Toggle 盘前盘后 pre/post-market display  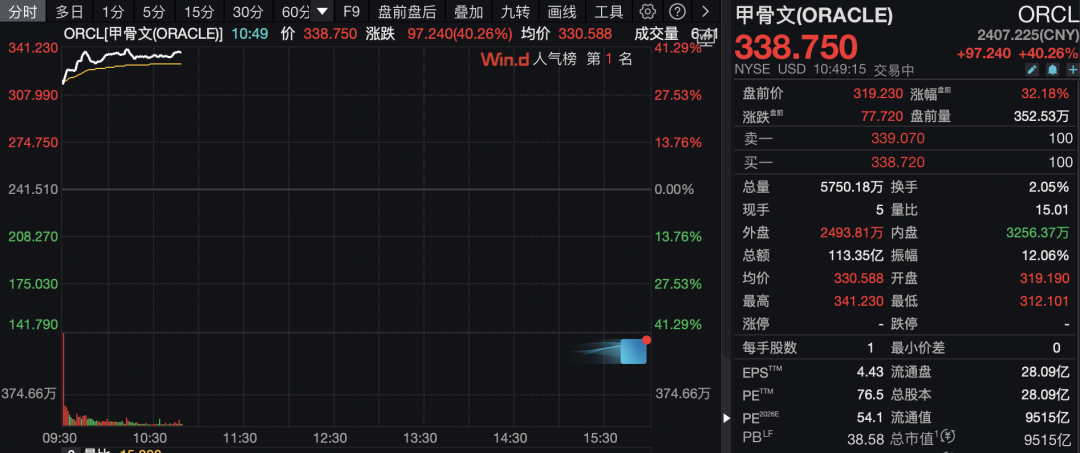[407, 12]
